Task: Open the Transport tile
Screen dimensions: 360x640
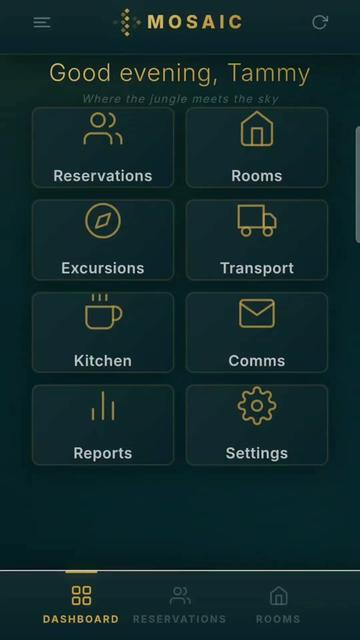Action: 257,240
